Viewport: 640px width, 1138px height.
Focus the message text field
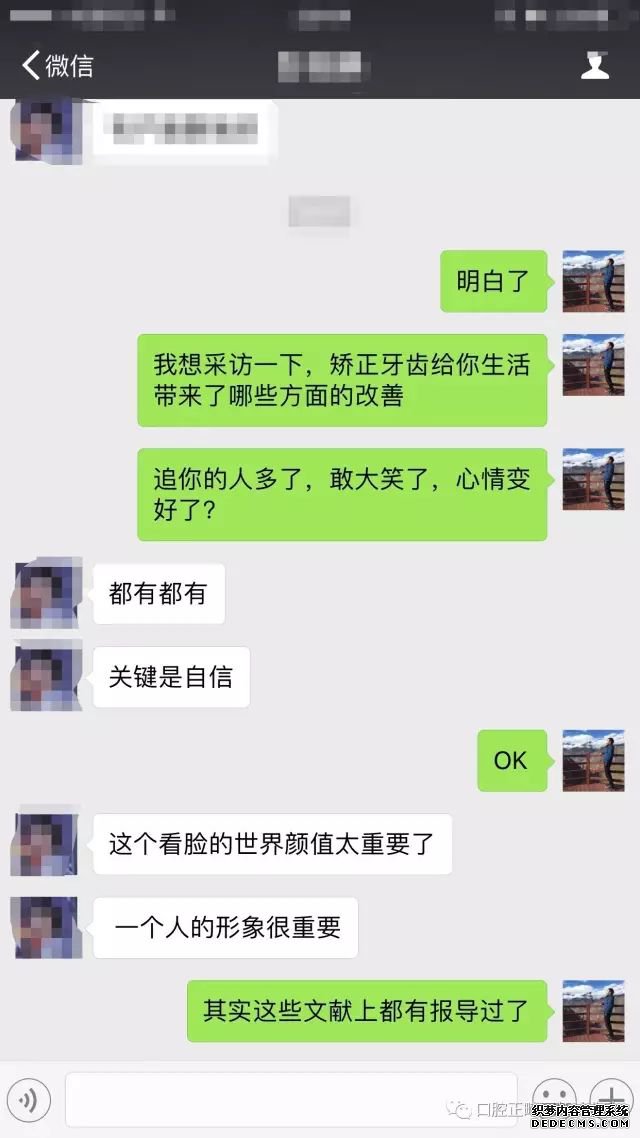click(x=290, y=1099)
